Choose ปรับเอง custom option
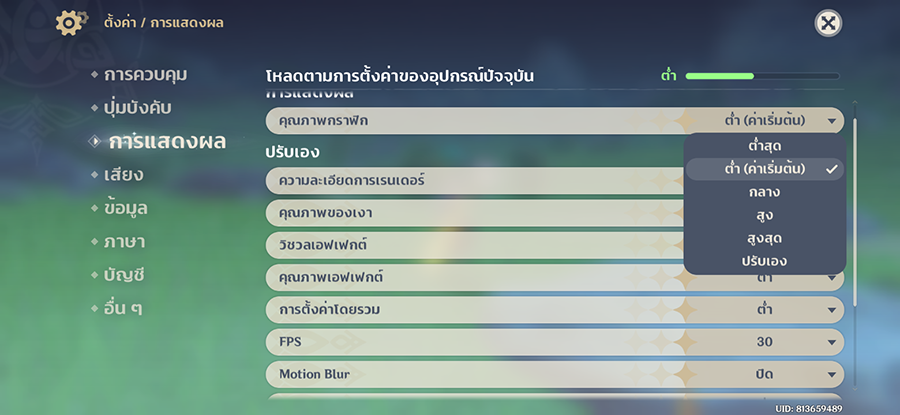 tap(765, 261)
